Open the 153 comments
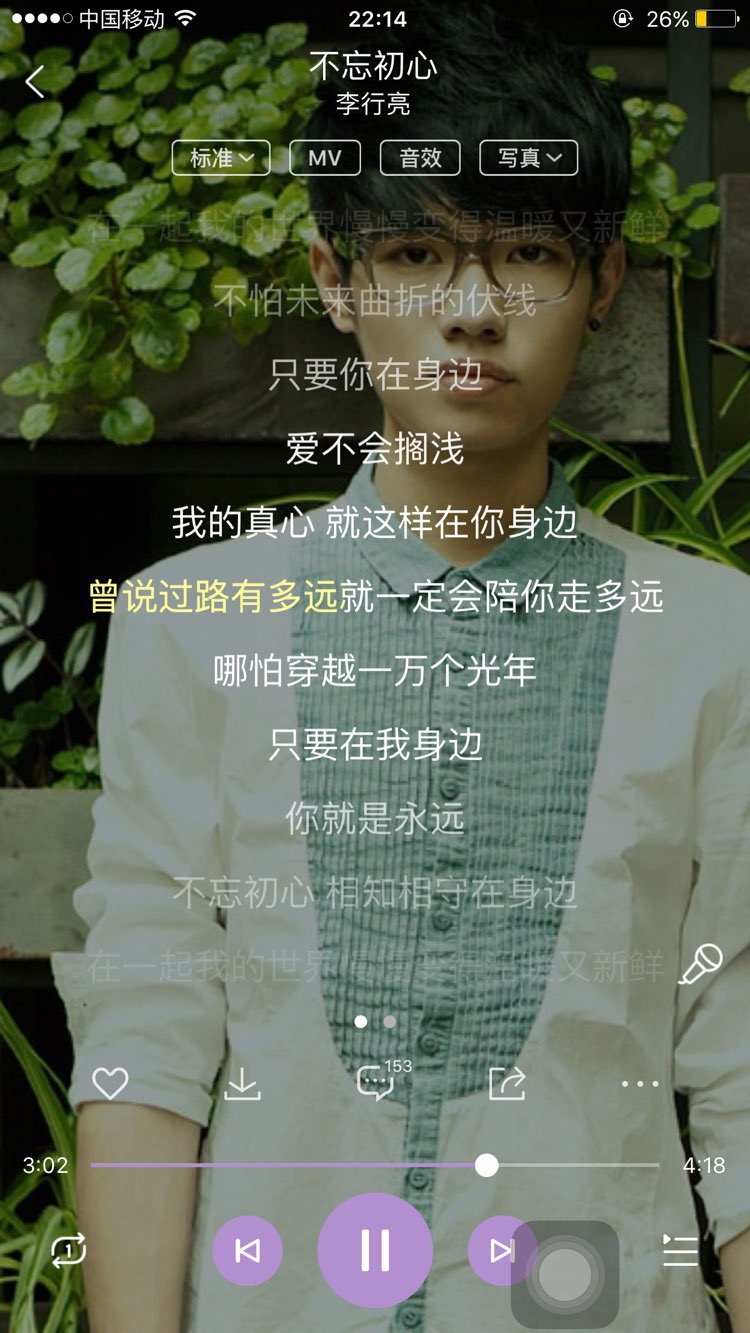 (376, 1084)
